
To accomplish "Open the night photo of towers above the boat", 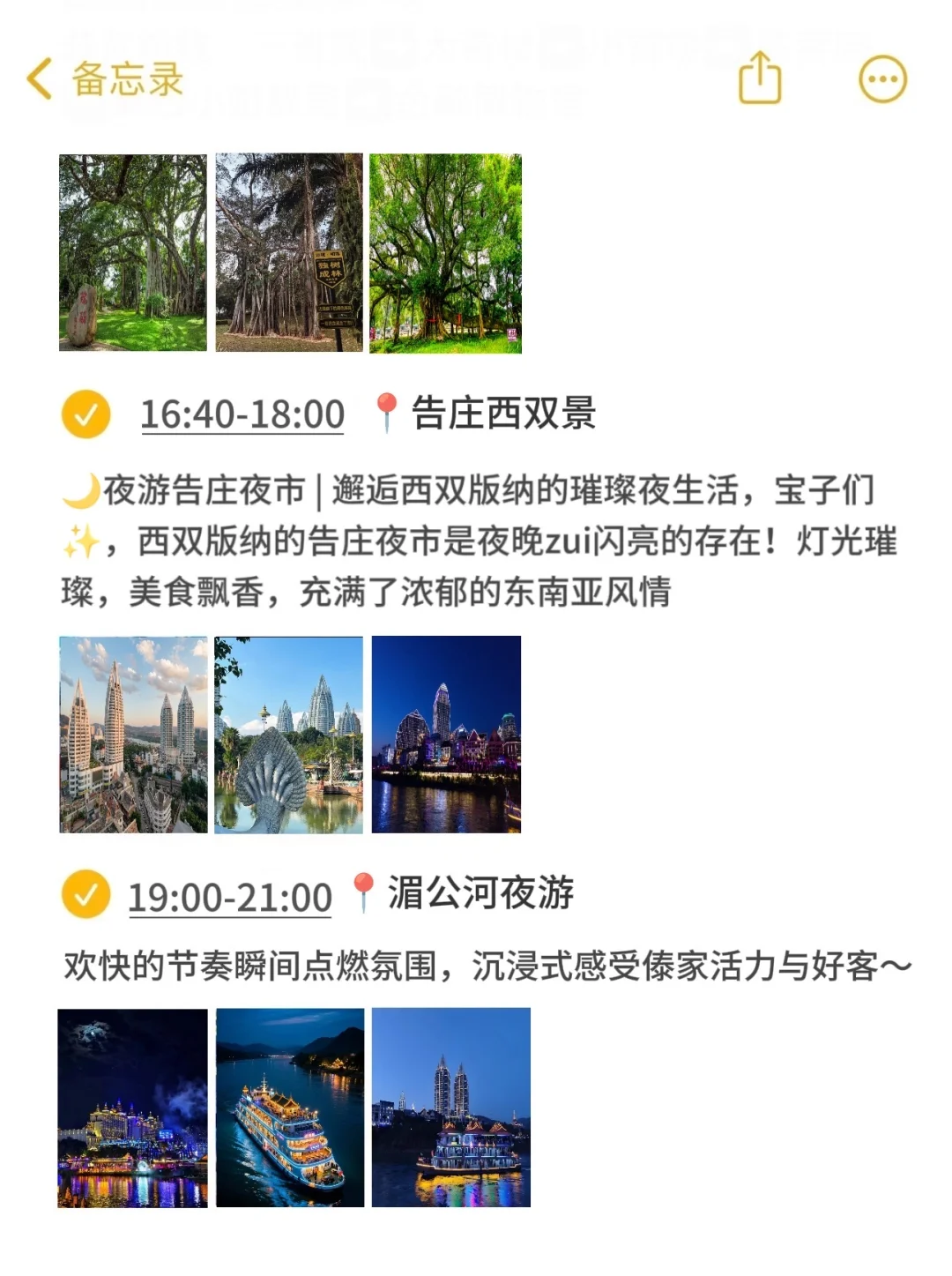I will click(450, 1108).
